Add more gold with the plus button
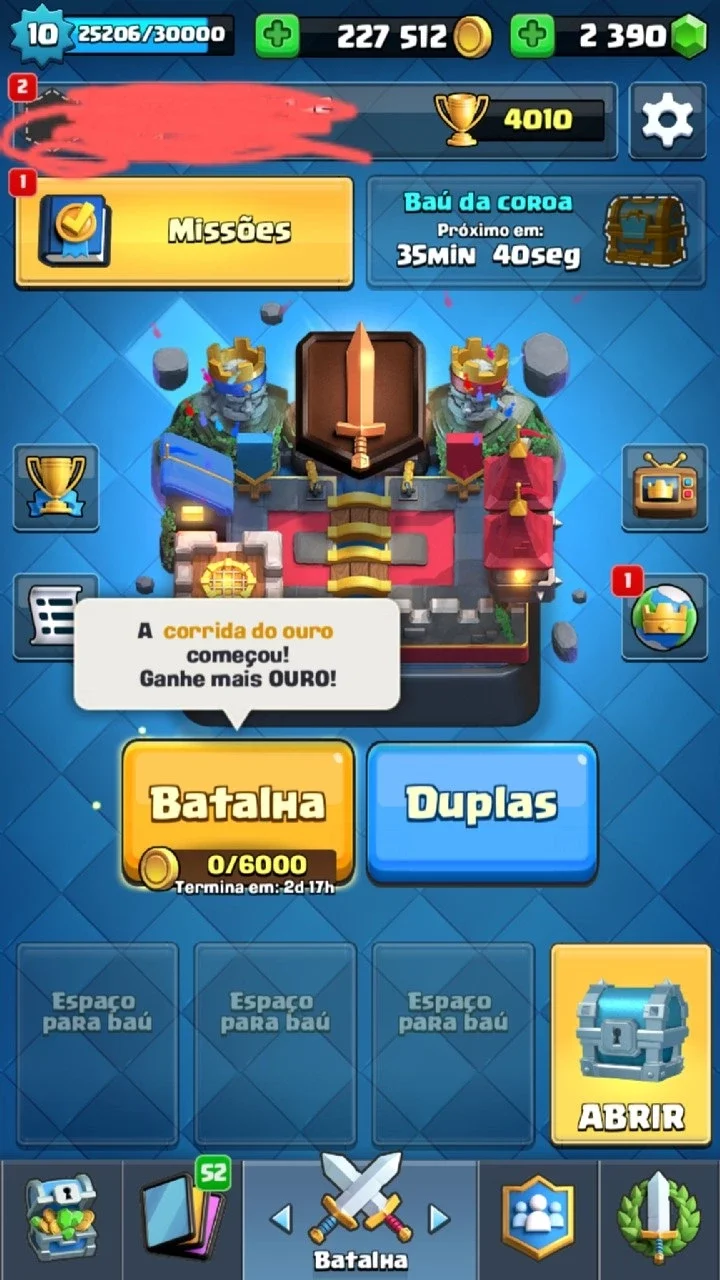The width and height of the screenshot is (720, 1280). click(277, 37)
